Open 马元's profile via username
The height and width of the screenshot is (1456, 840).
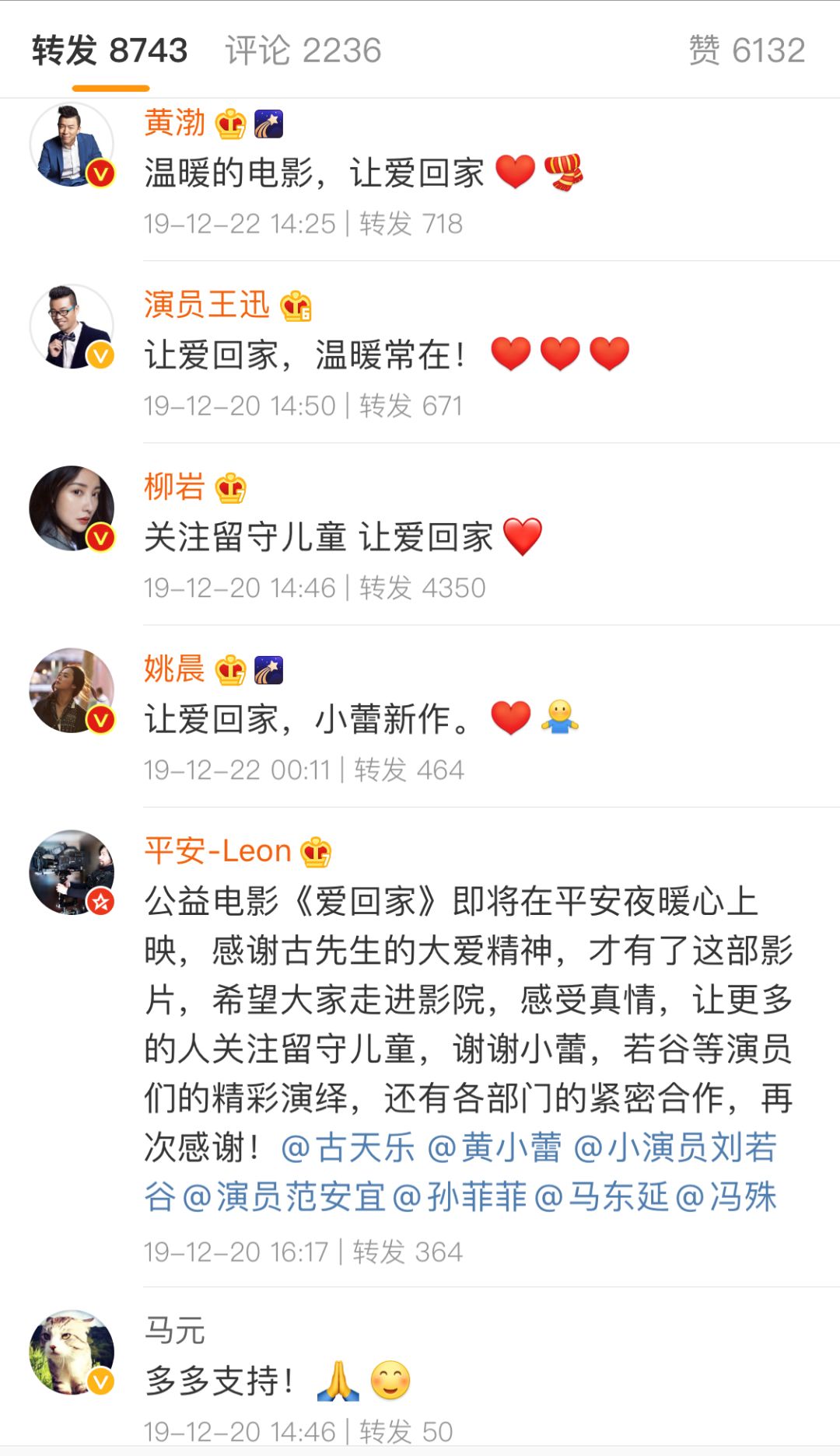(175, 1331)
